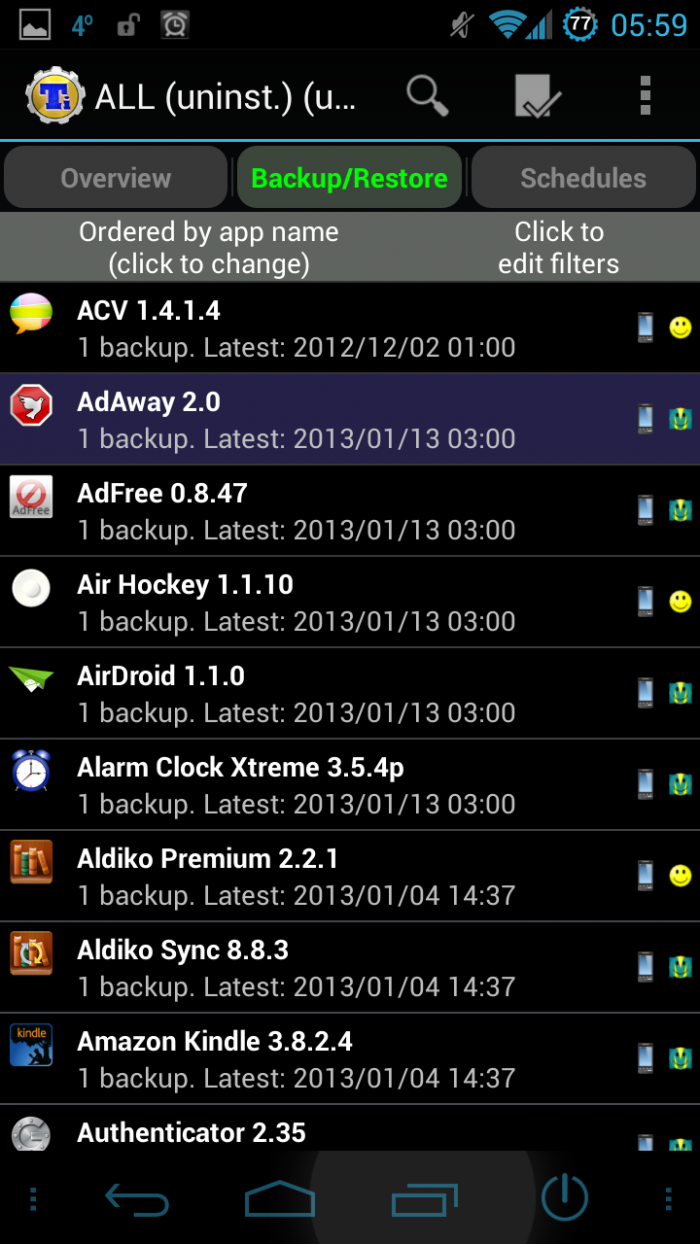This screenshot has height=1244, width=700.
Task: Open the search magnifier icon
Action: tap(427, 96)
